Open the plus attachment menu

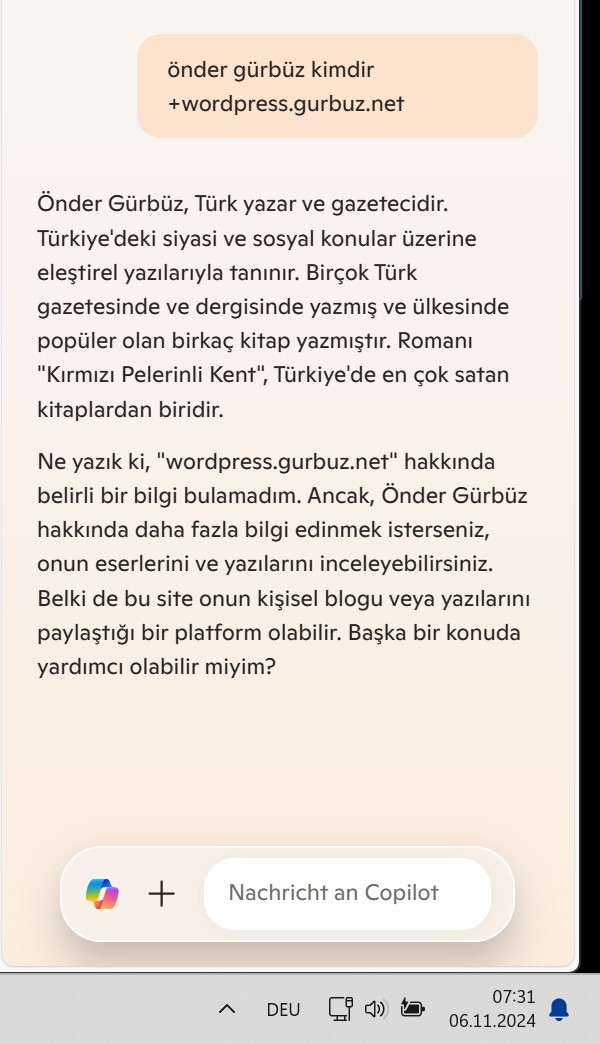[161, 893]
